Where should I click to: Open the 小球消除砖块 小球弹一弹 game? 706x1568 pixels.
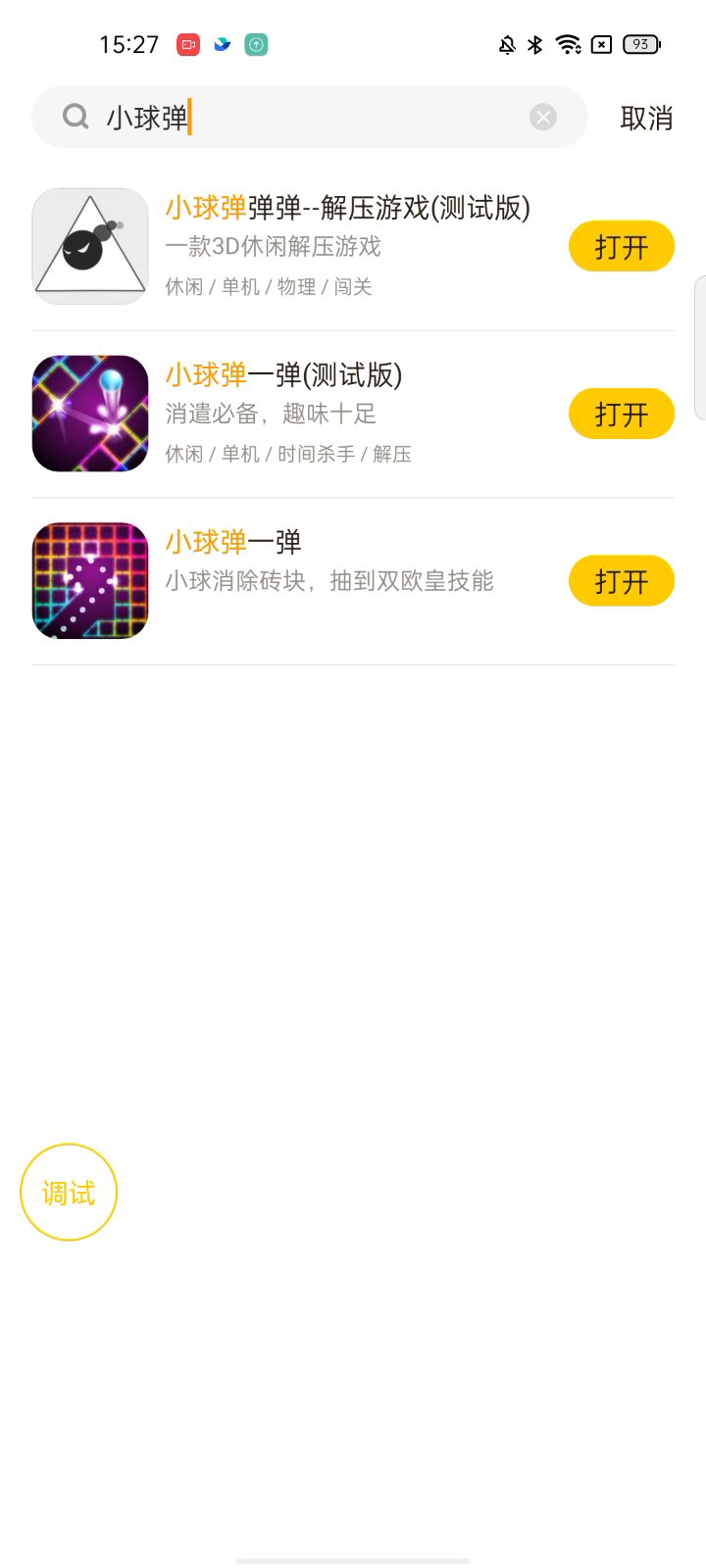(621, 582)
